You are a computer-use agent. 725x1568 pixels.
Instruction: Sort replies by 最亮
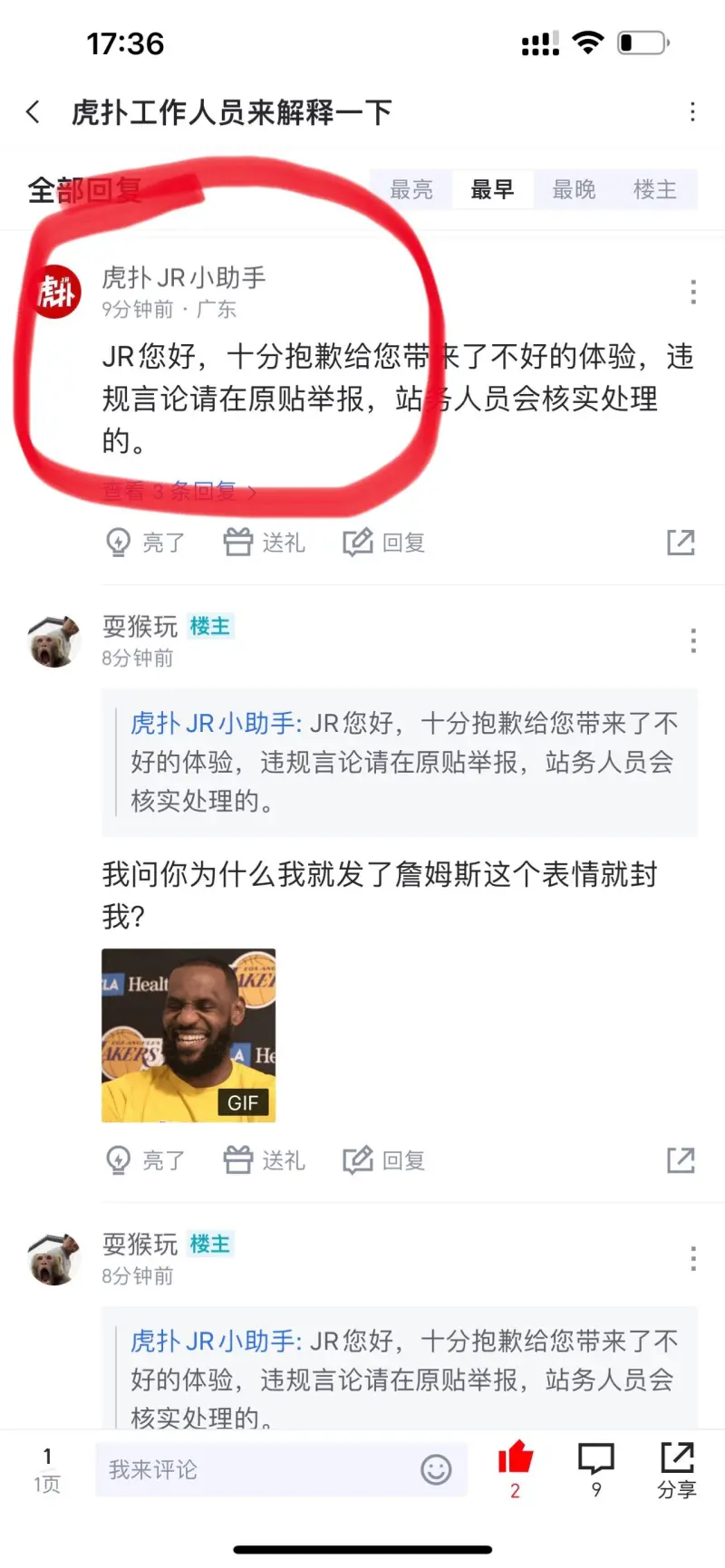pos(411,189)
